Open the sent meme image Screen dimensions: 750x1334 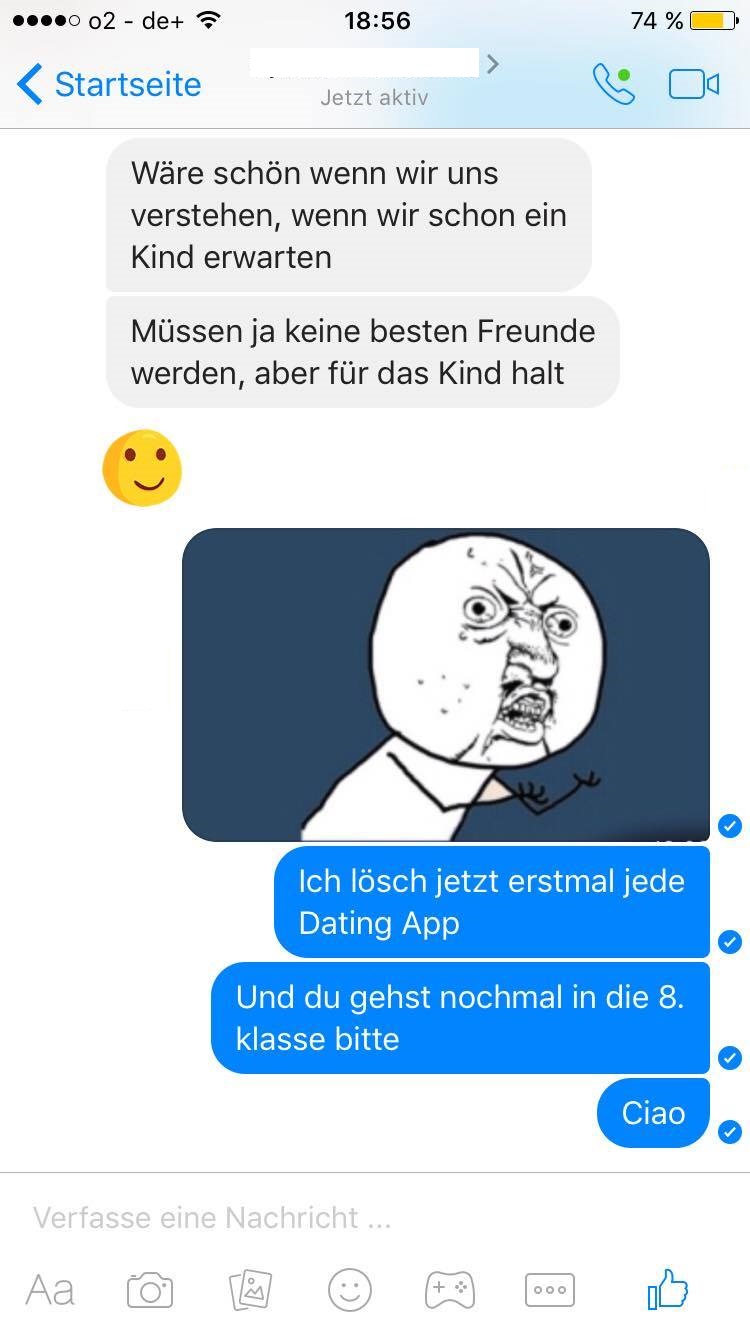tap(445, 684)
